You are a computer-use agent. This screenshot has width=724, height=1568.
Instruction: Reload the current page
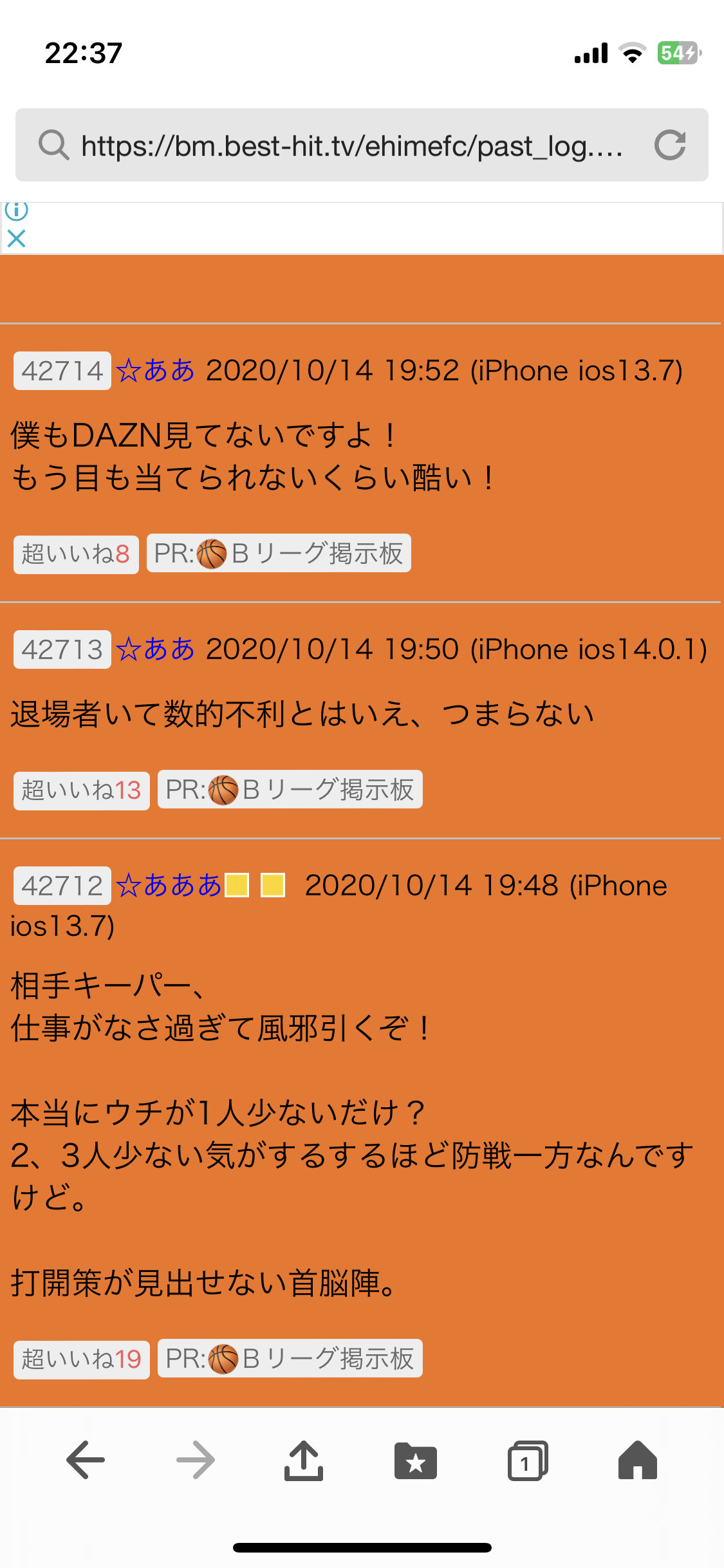(670, 145)
